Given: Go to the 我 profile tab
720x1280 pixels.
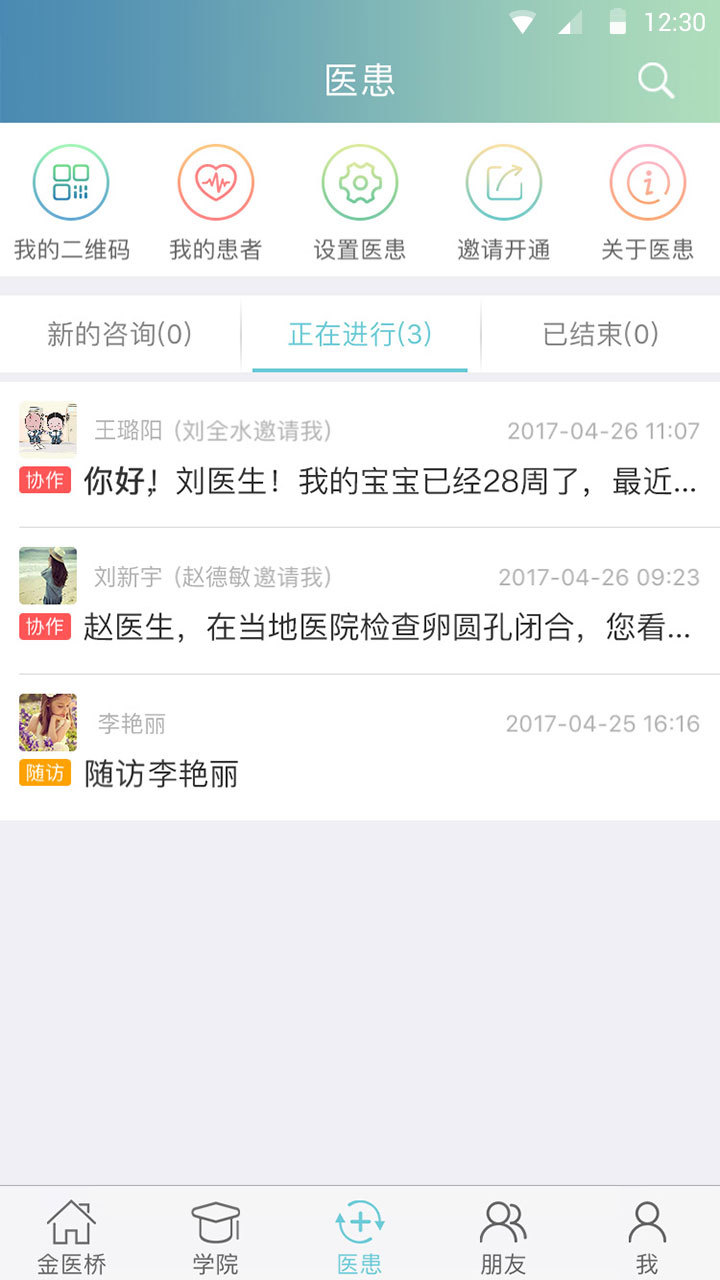Looking at the screenshot, I should 647,1236.
